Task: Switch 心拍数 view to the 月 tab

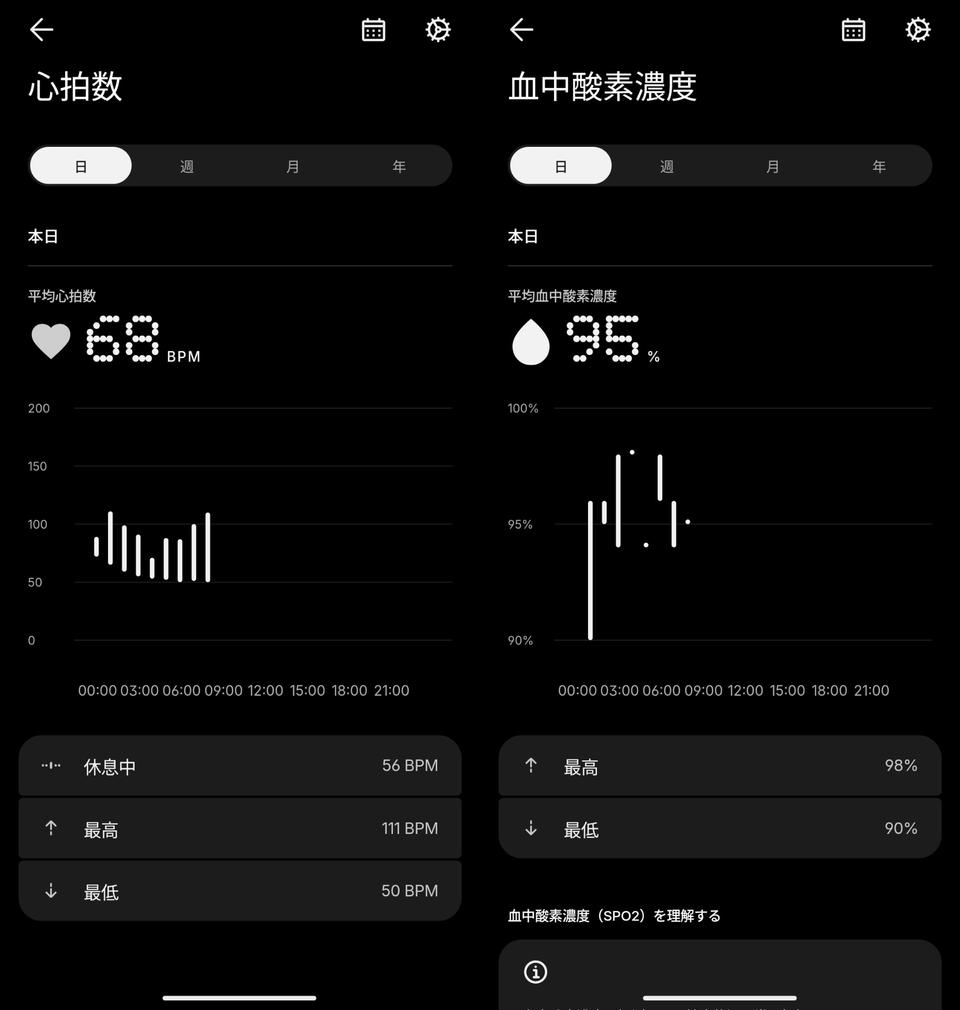Action: pyautogui.click(x=293, y=166)
